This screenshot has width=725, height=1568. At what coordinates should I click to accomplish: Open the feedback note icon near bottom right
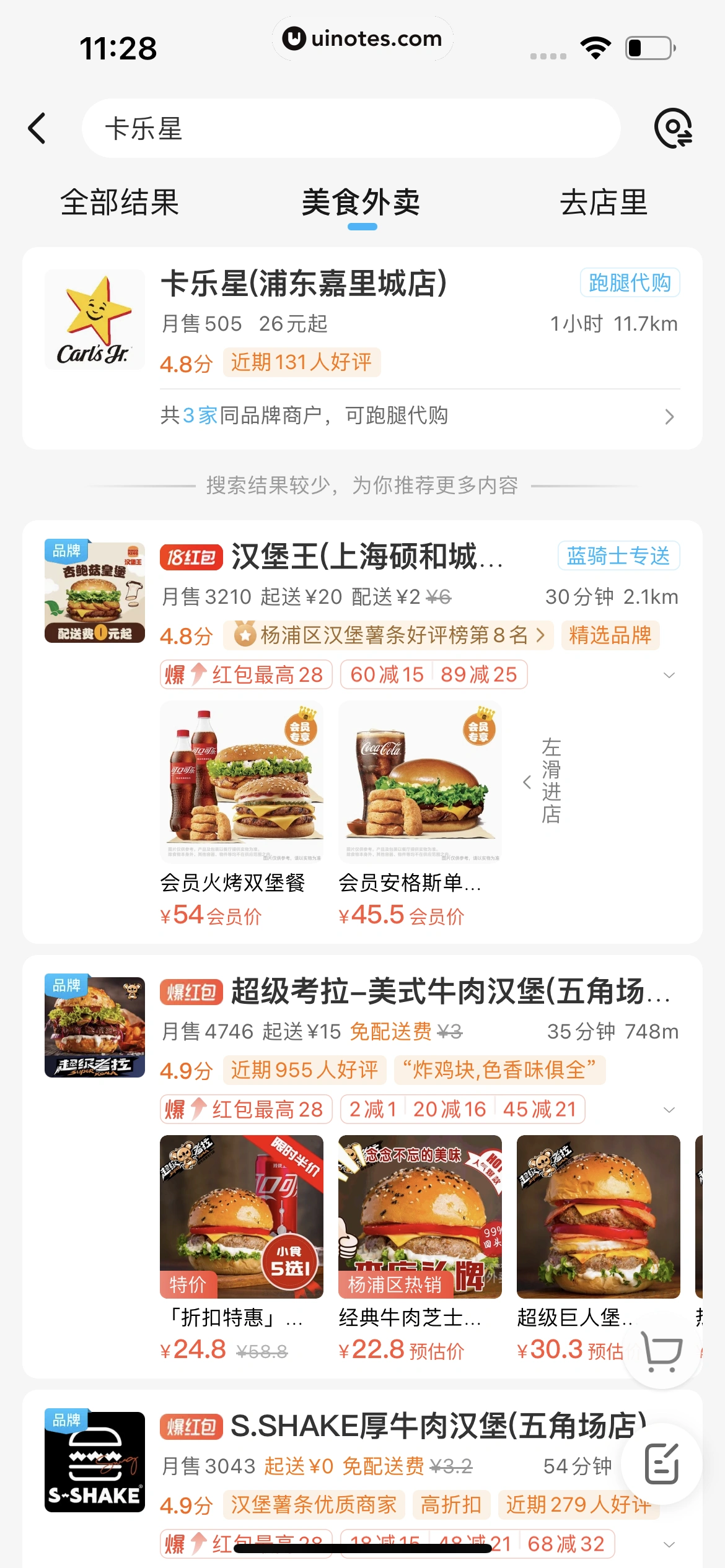point(662,1462)
